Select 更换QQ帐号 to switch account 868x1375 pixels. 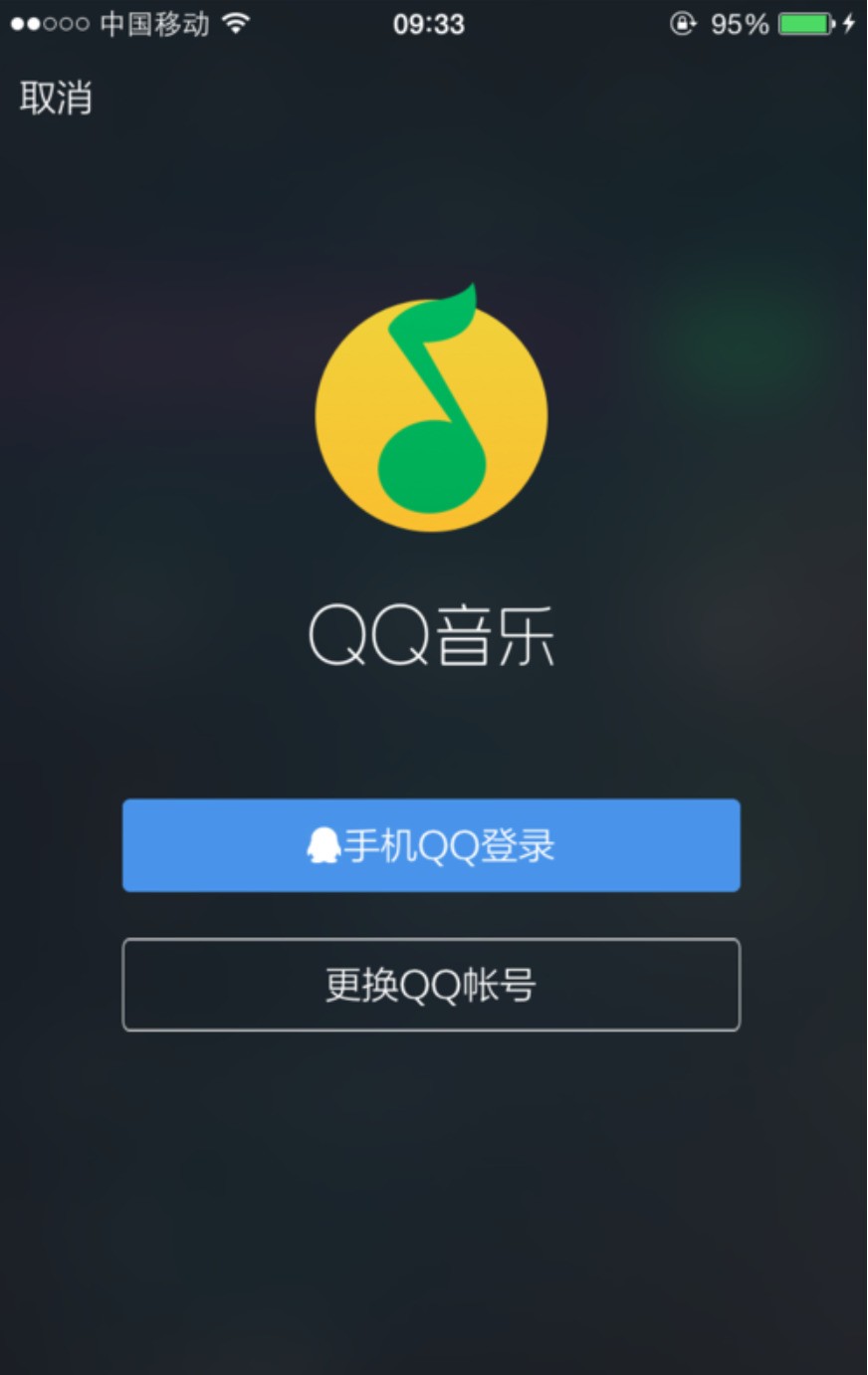click(431, 985)
